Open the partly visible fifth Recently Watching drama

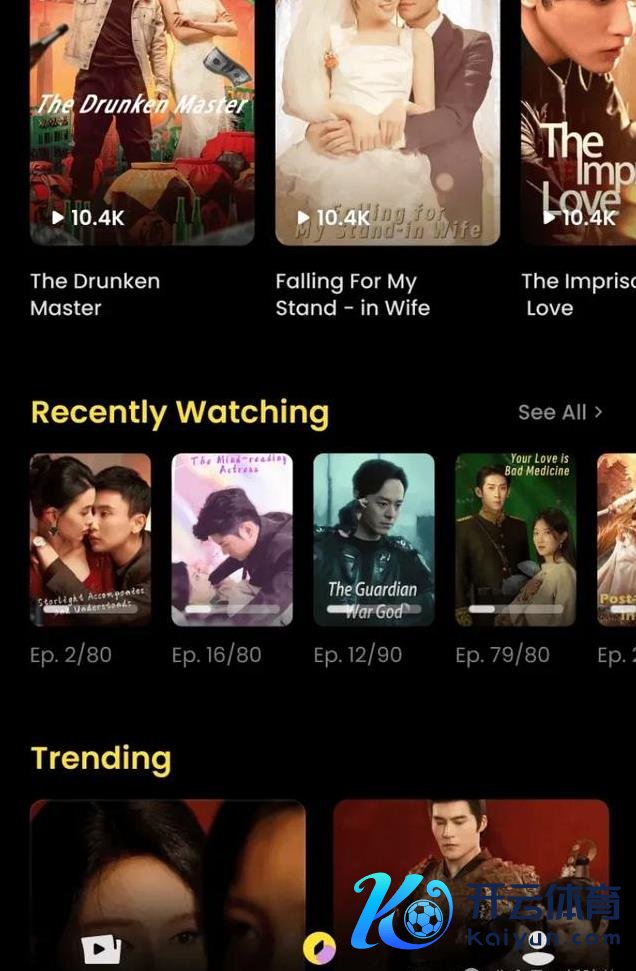(x=616, y=540)
